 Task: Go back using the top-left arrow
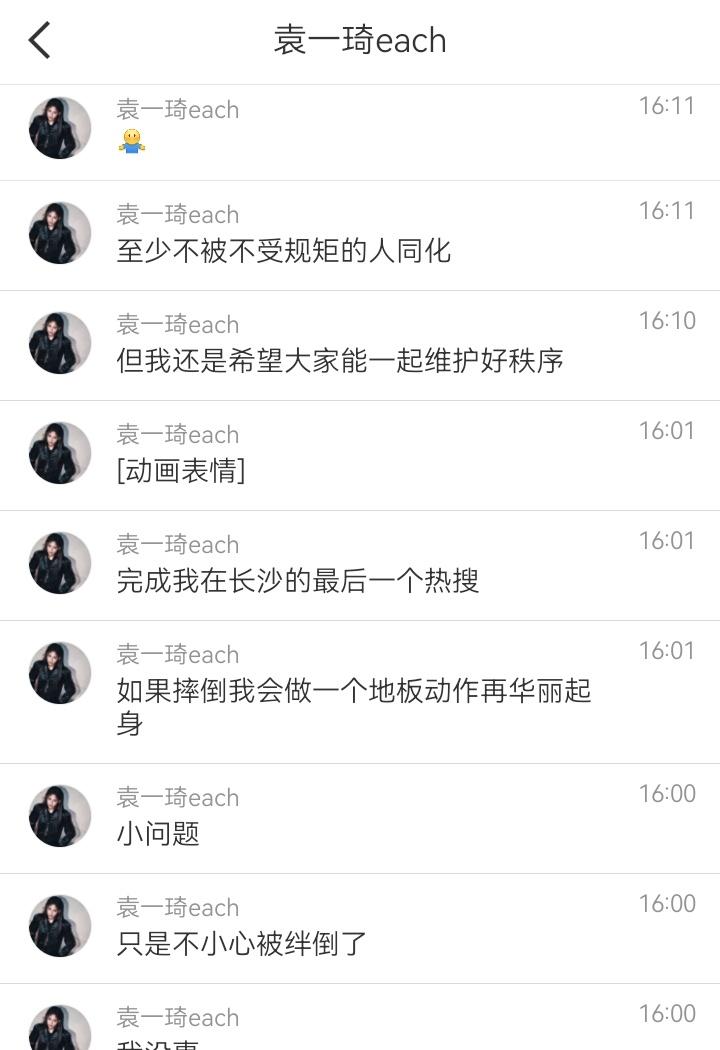pos(40,41)
